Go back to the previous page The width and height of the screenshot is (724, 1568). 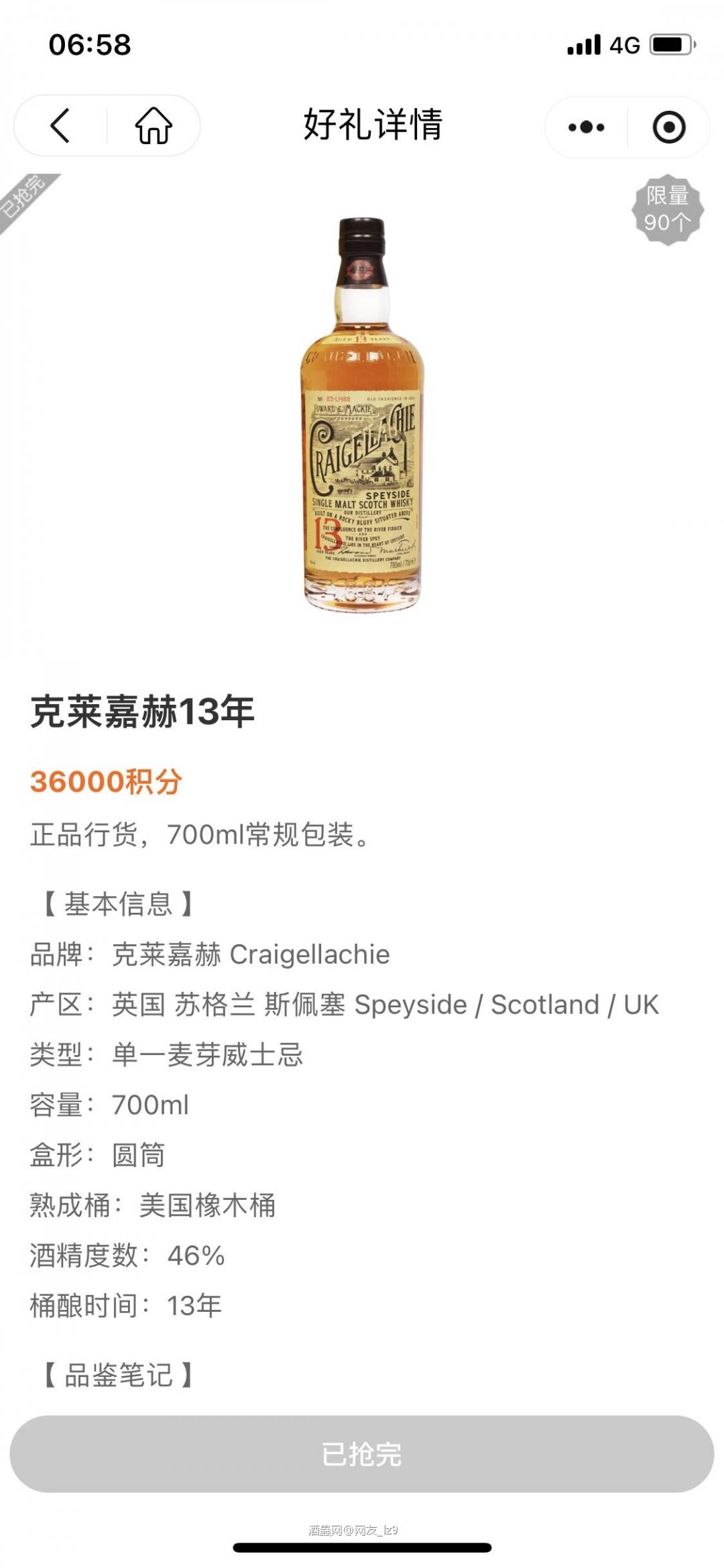click(60, 126)
